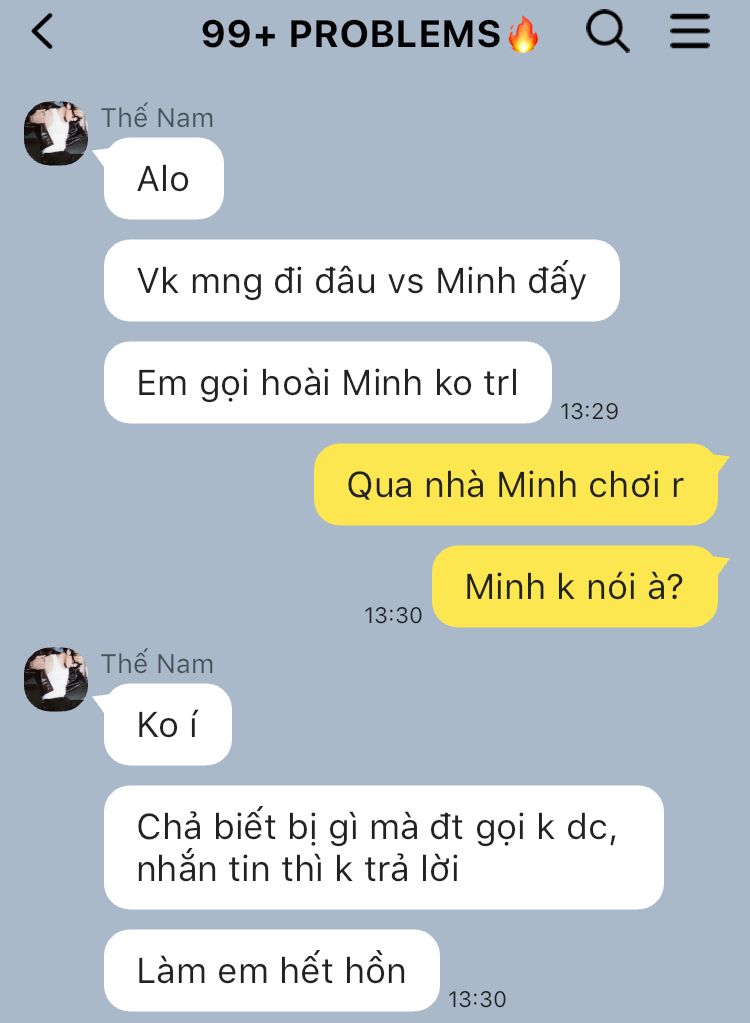Search within this group chat
750x1023 pixels.
[x=607, y=33]
